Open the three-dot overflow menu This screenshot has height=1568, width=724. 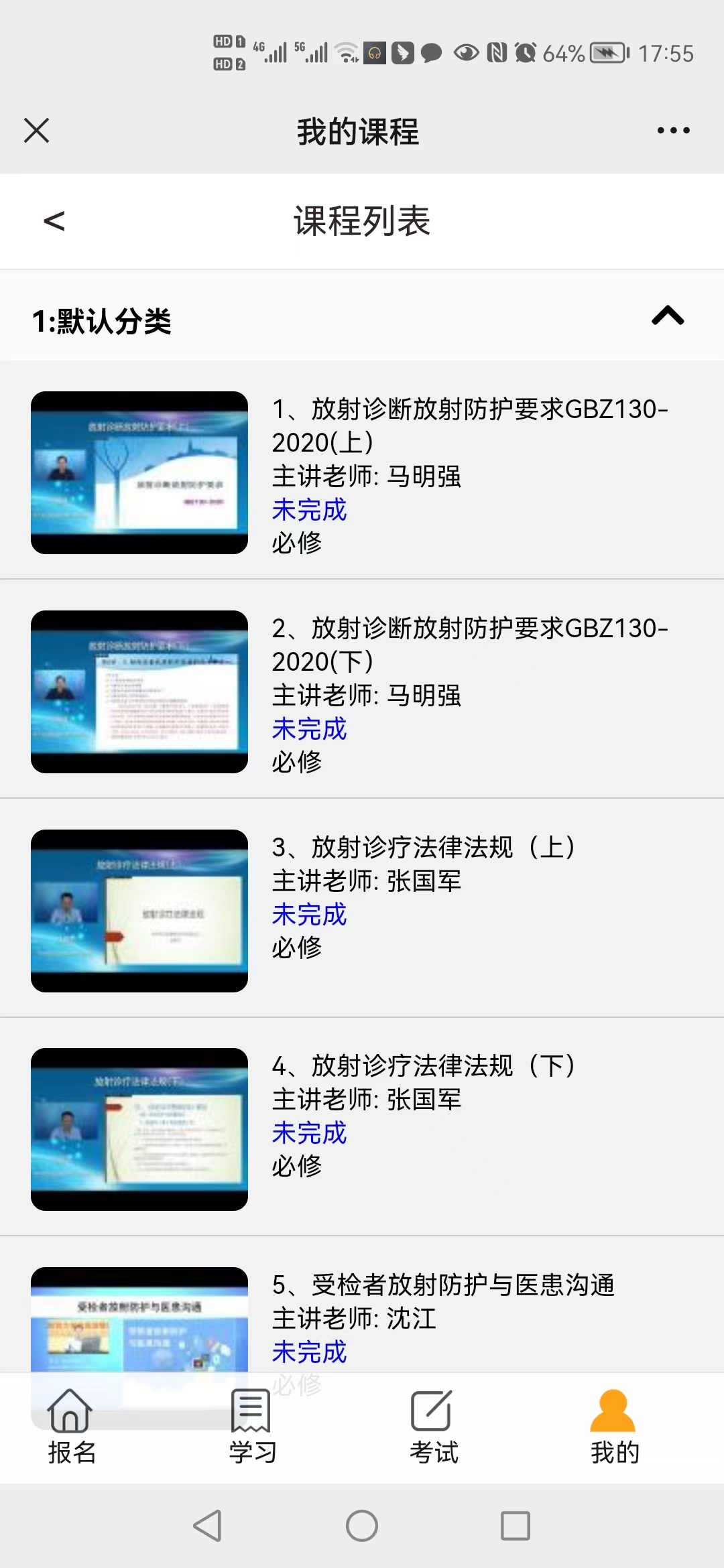pyautogui.click(x=673, y=130)
